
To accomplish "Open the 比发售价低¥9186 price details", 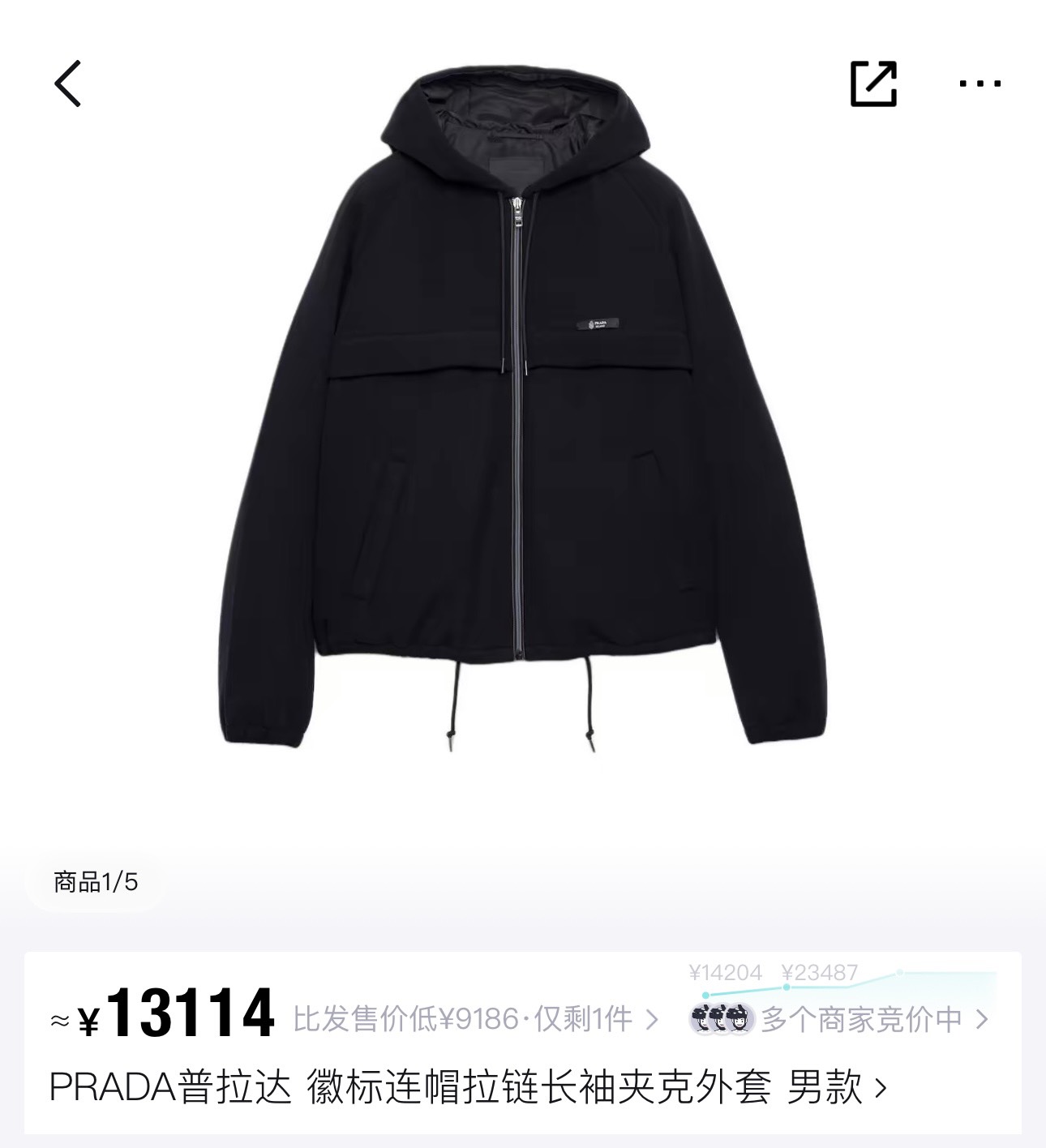I will tap(474, 1019).
